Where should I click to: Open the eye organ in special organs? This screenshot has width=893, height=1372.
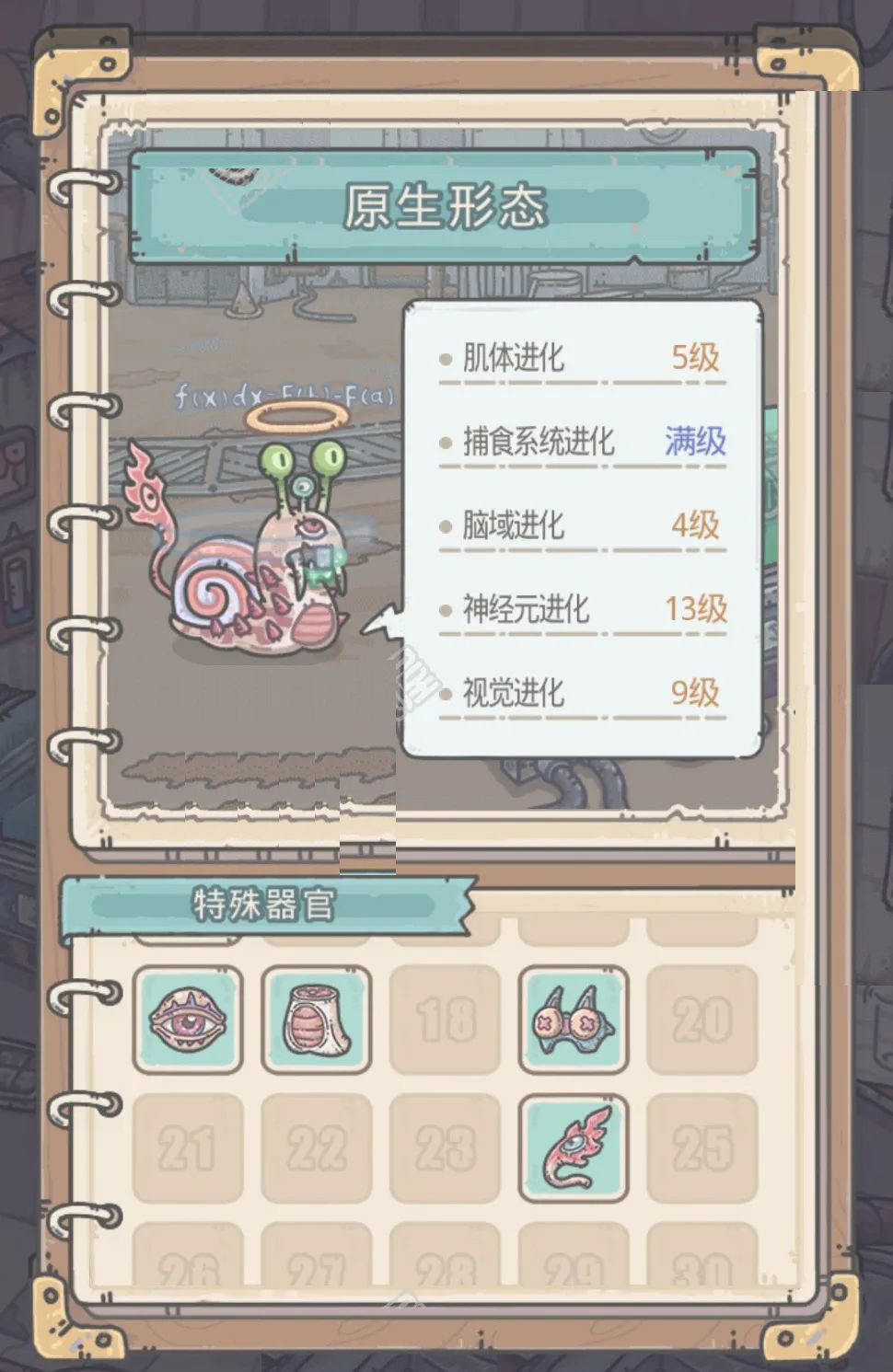[188, 1020]
